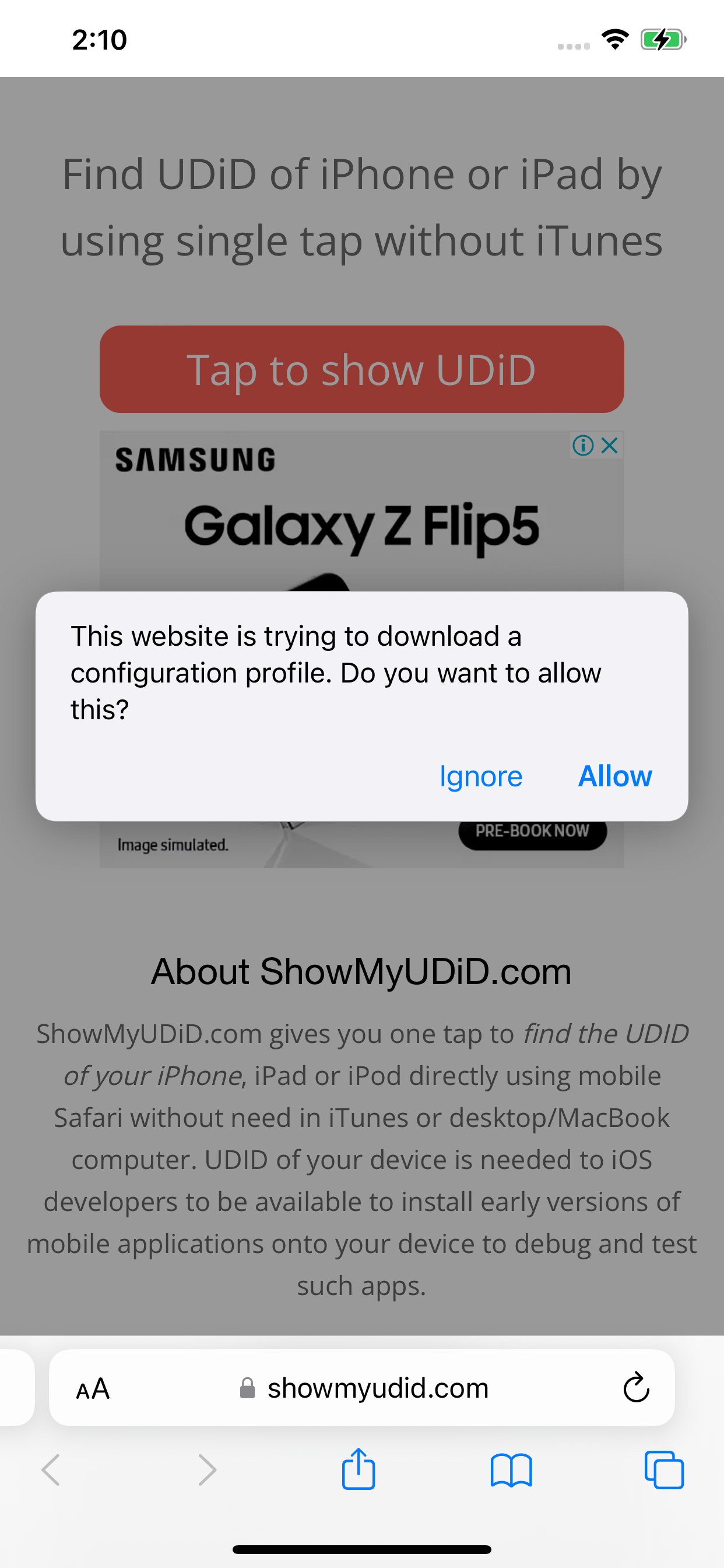The height and width of the screenshot is (1568, 724).
Task: Open the Safari share sheet
Action: point(359,1469)
